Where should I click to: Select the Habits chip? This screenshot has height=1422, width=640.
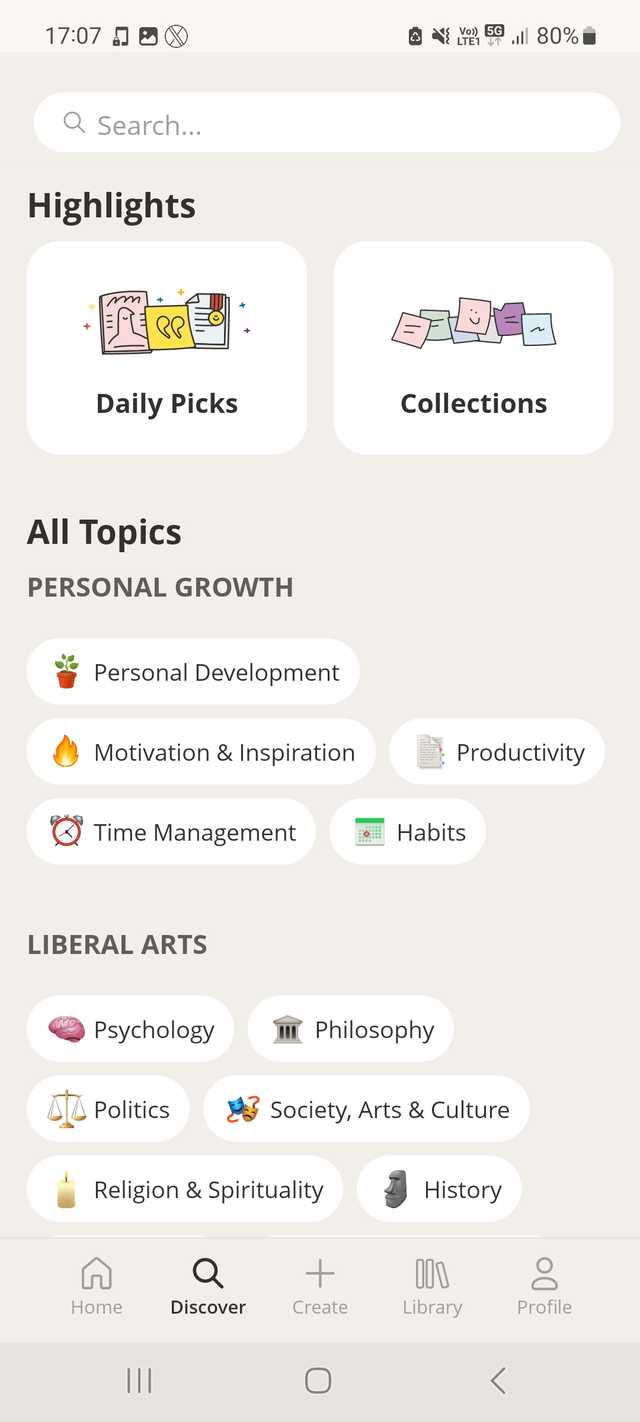pyautogui.click(x=408, y=832)
